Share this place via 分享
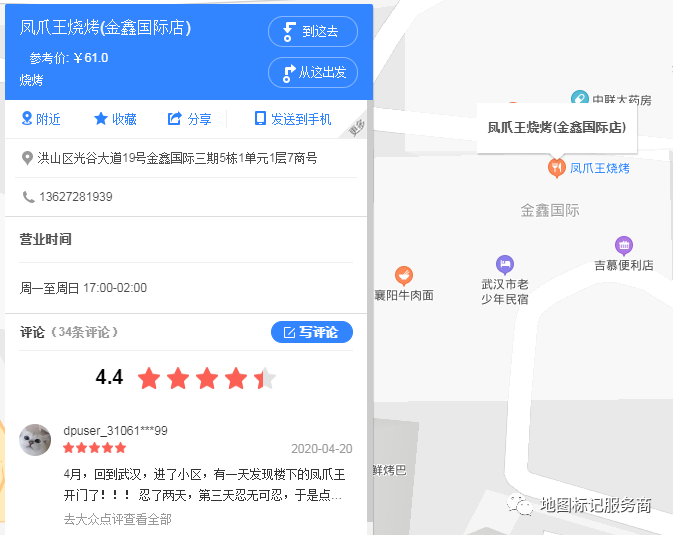 (190, 119)
